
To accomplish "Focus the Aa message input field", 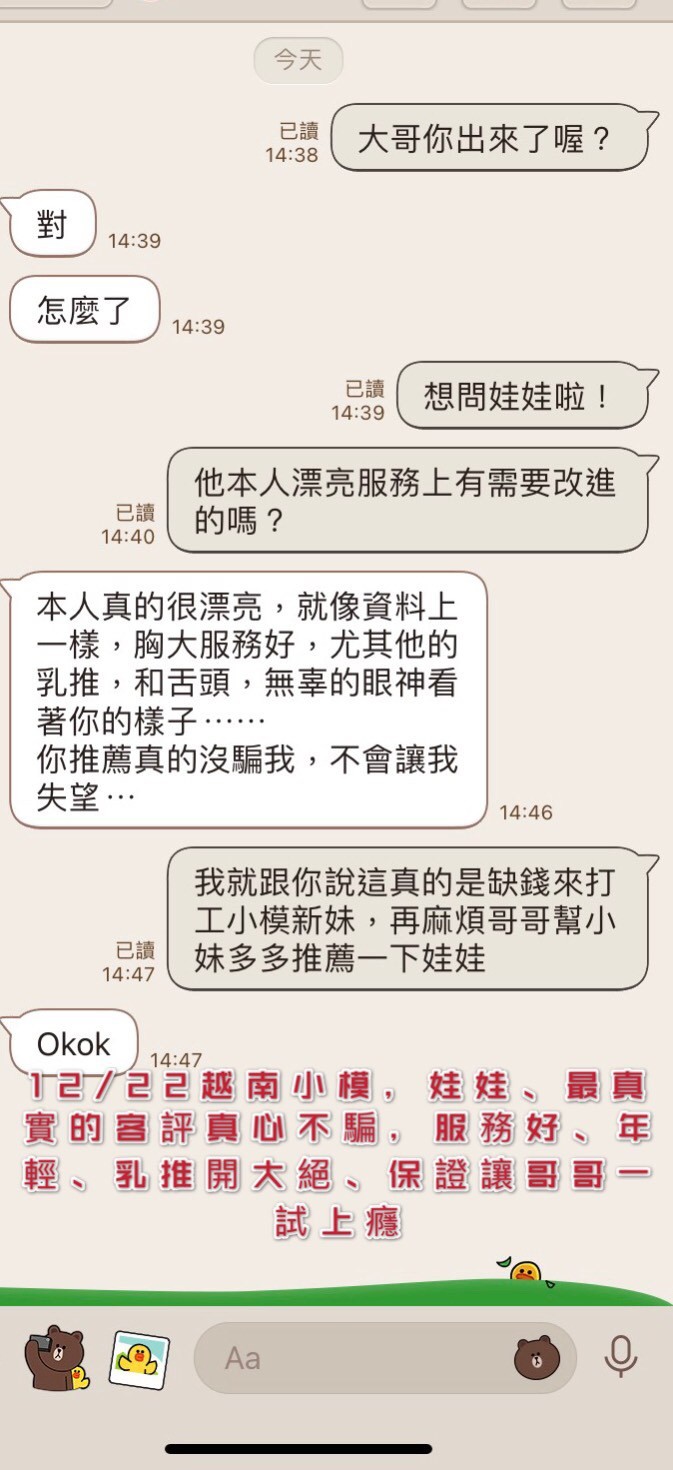I will click(x=350, y=1358).
